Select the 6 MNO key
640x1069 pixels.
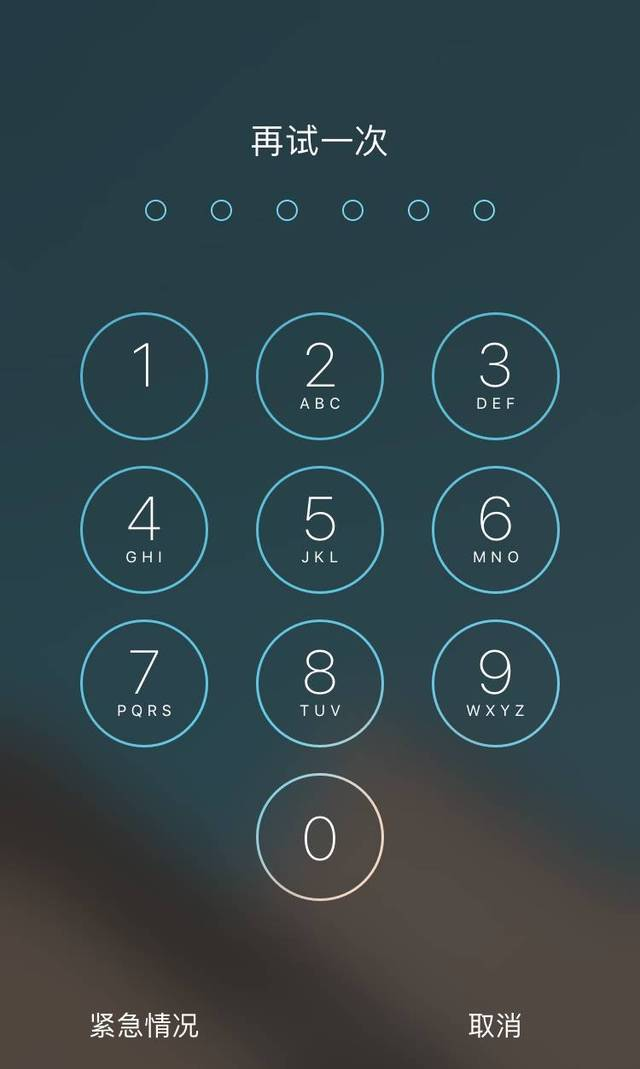click(495, 529)
